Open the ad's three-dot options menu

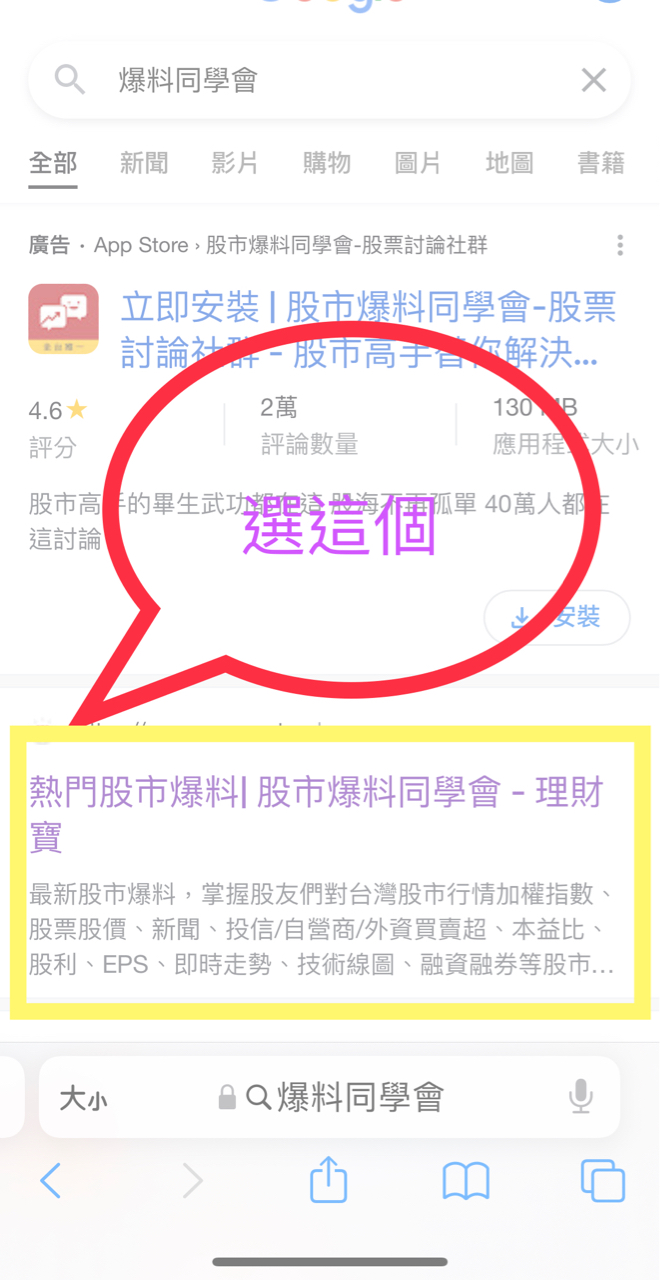620,245
